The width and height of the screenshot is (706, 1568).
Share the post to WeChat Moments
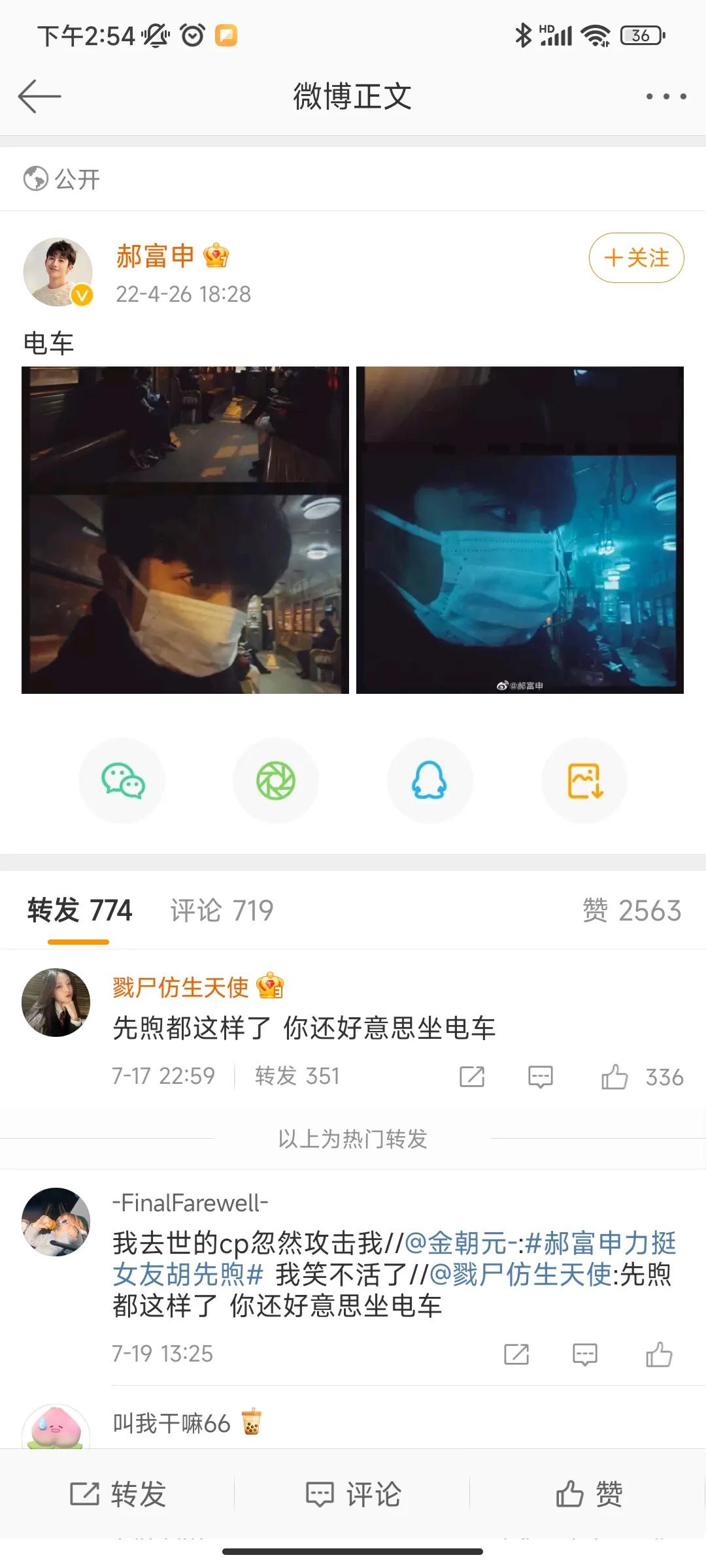point(276,780)
